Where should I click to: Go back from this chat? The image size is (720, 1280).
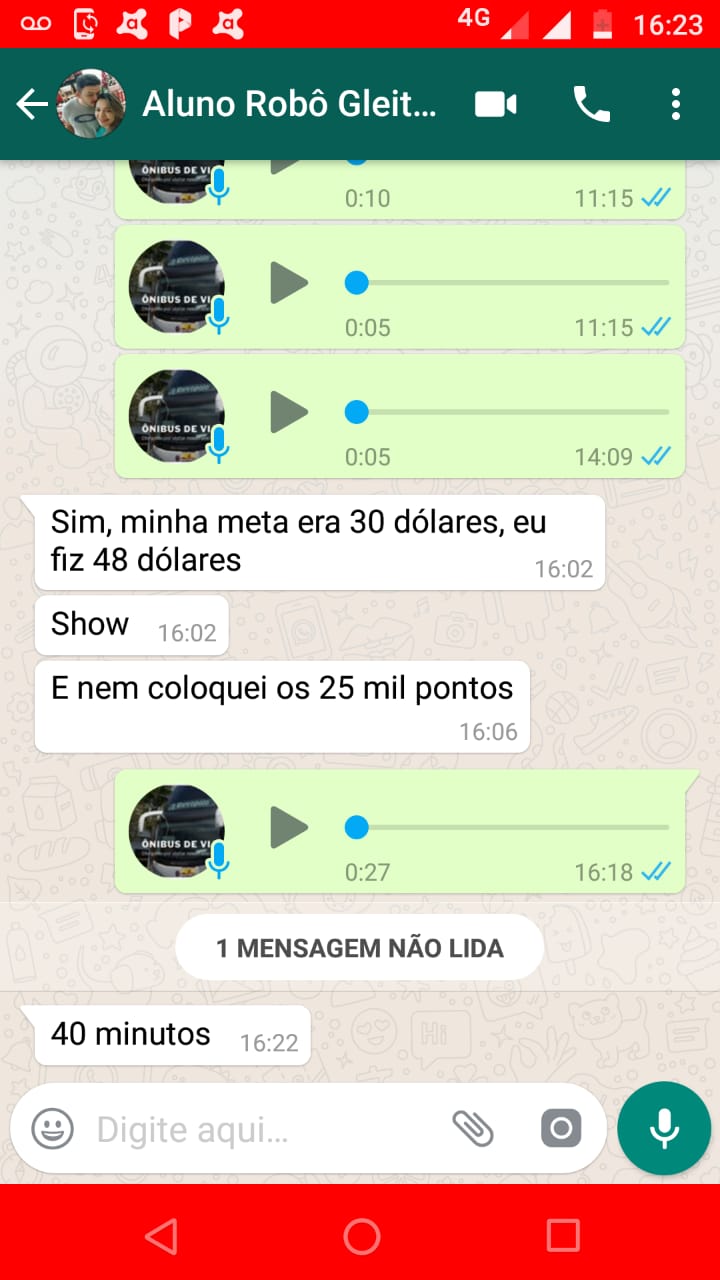32,104
